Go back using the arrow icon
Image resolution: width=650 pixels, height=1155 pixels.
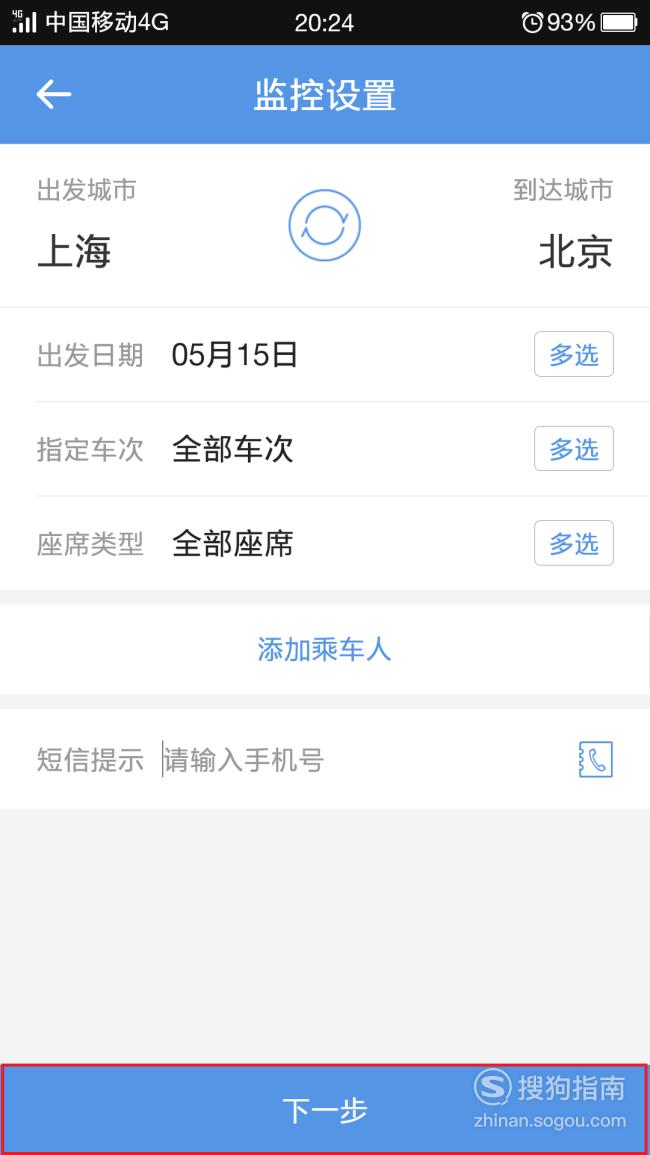point(54,94)
